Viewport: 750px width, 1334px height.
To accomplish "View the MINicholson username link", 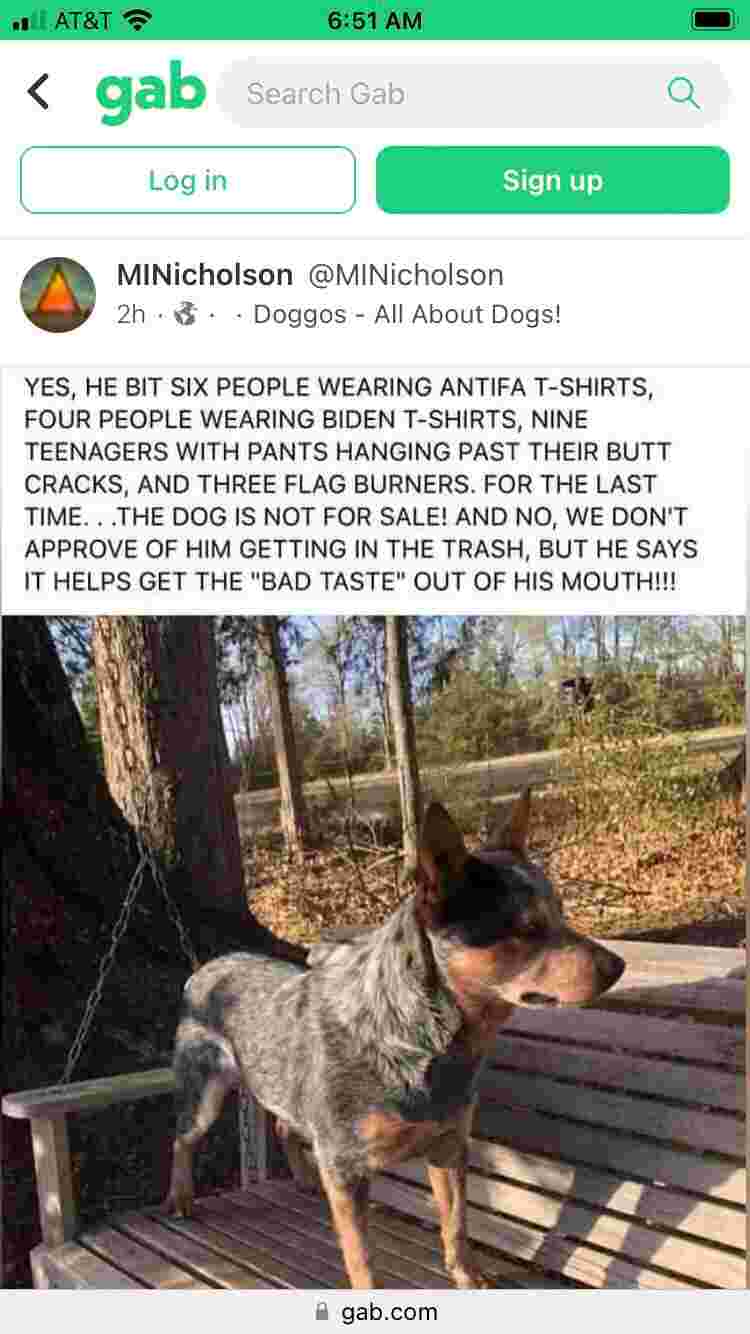I will point(205,274).
